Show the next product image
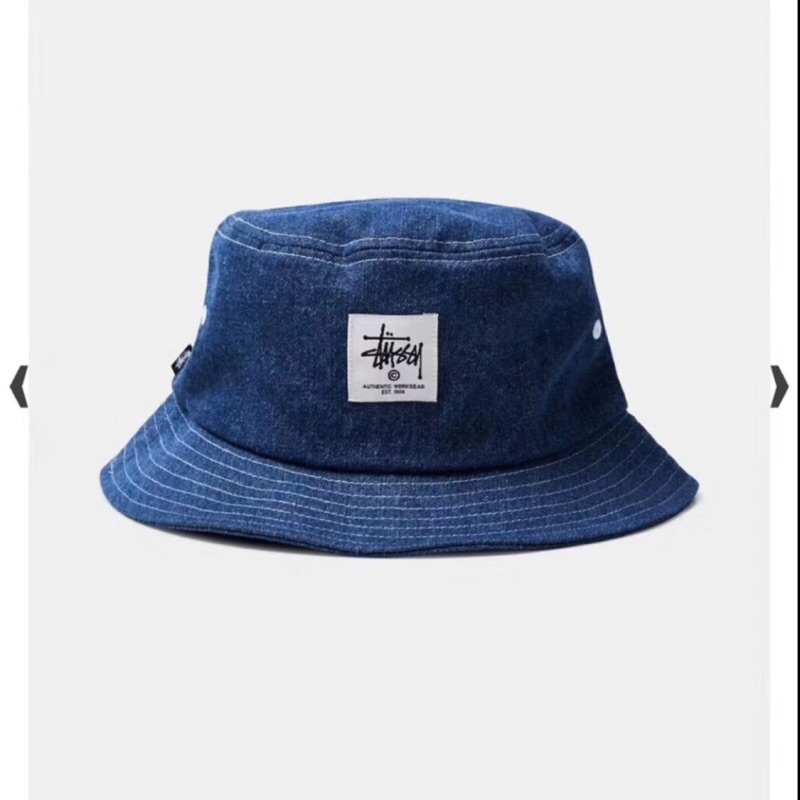Viewport: 800px width, 800px height. 780,386
